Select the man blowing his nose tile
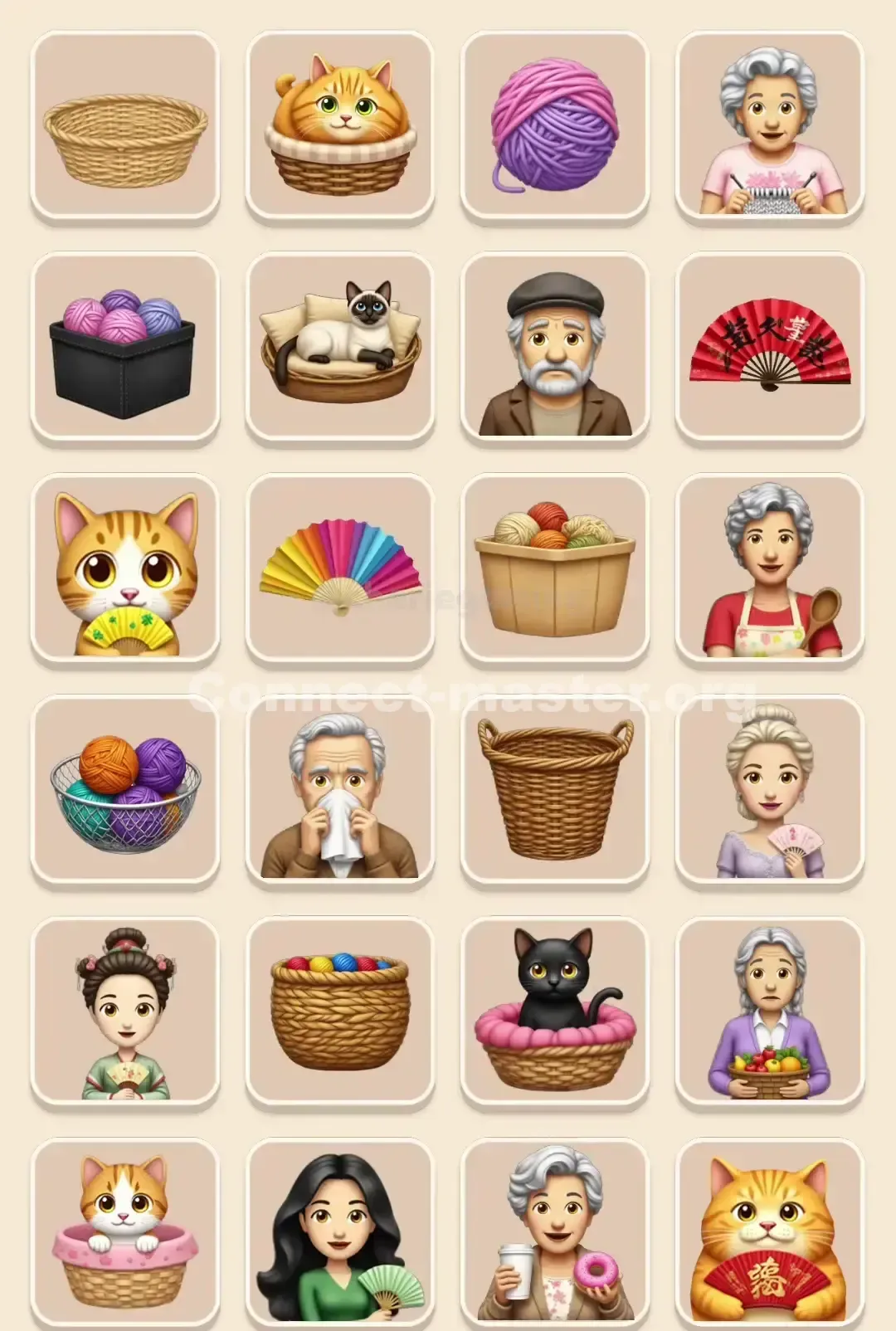The image size is (896, 1331). pyautogui.click(x=340, y=789)
